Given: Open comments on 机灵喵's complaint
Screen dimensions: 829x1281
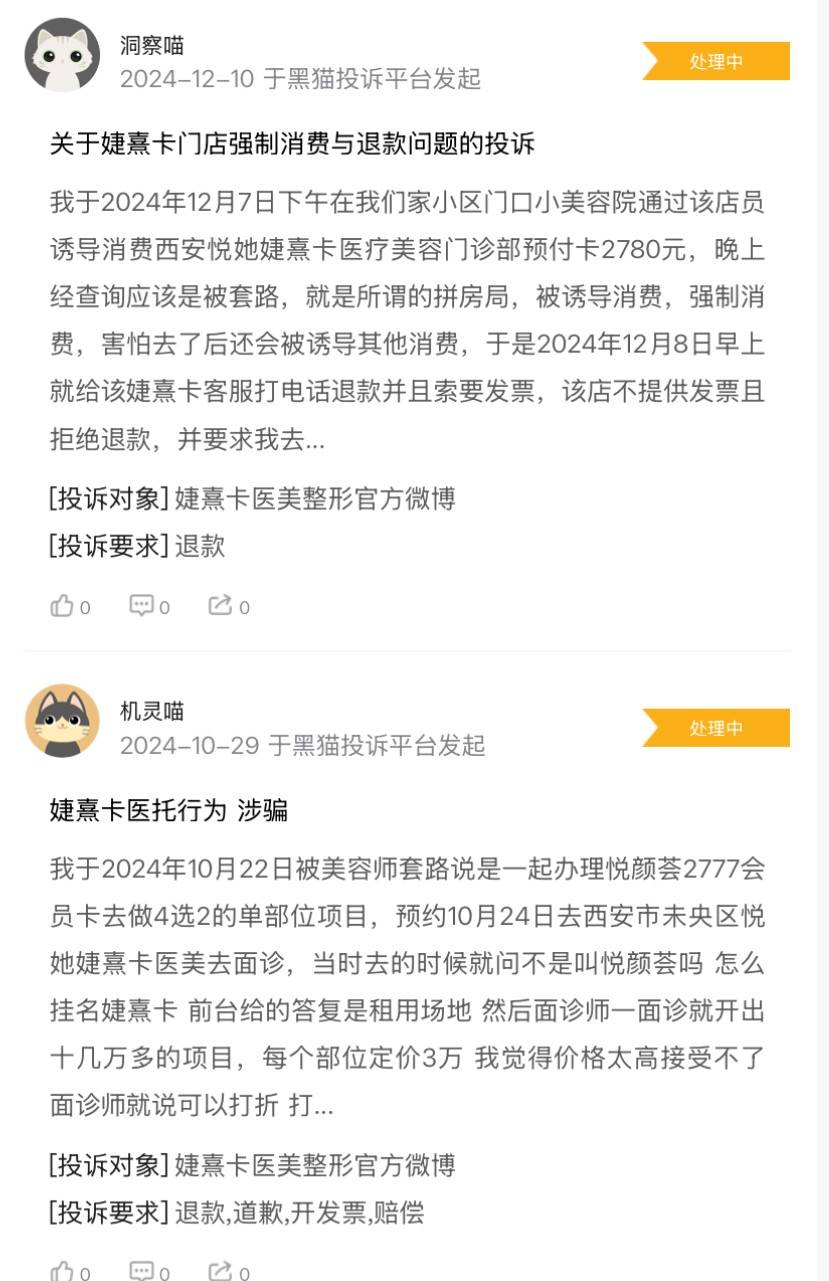Looking at the screenshot, I should 141,1271.
